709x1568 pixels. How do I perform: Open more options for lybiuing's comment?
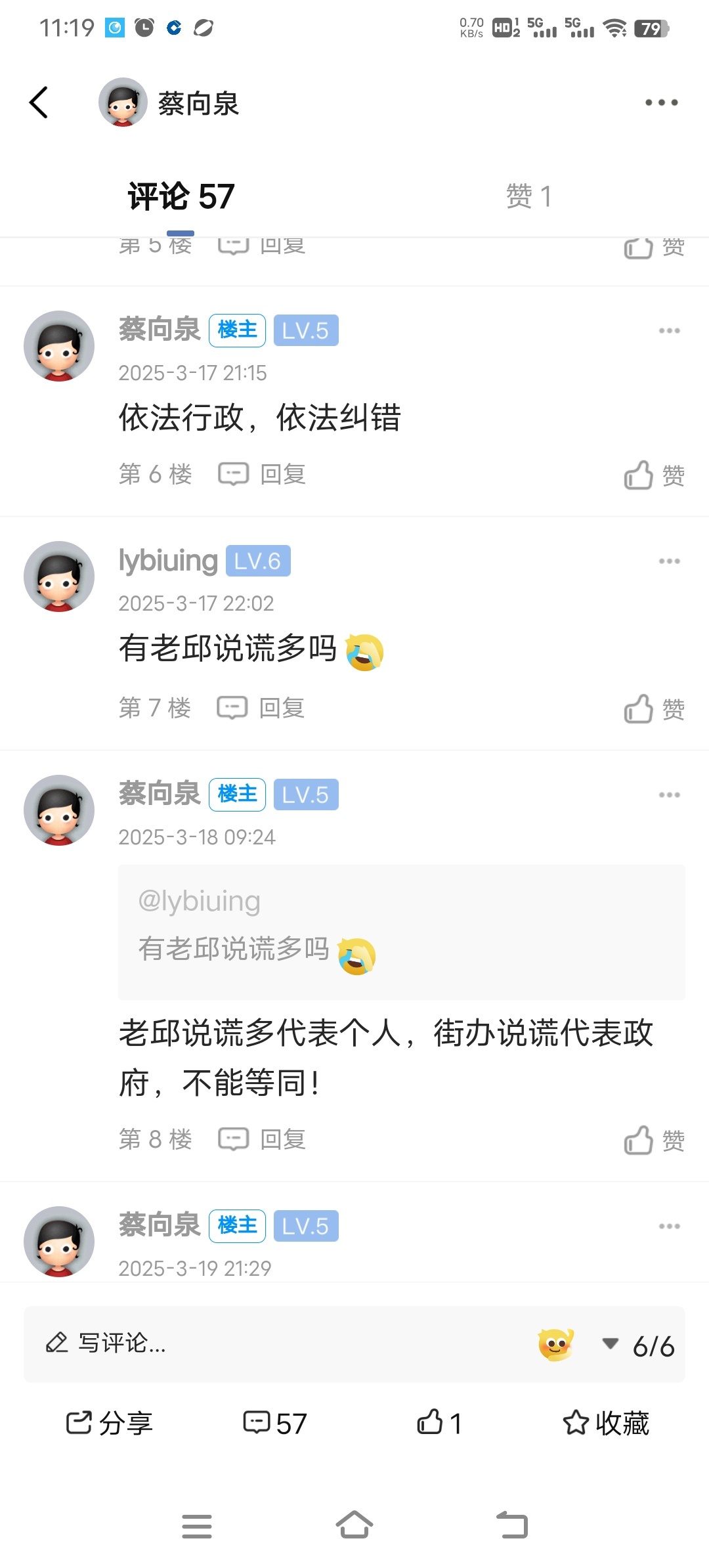point(669,561)
